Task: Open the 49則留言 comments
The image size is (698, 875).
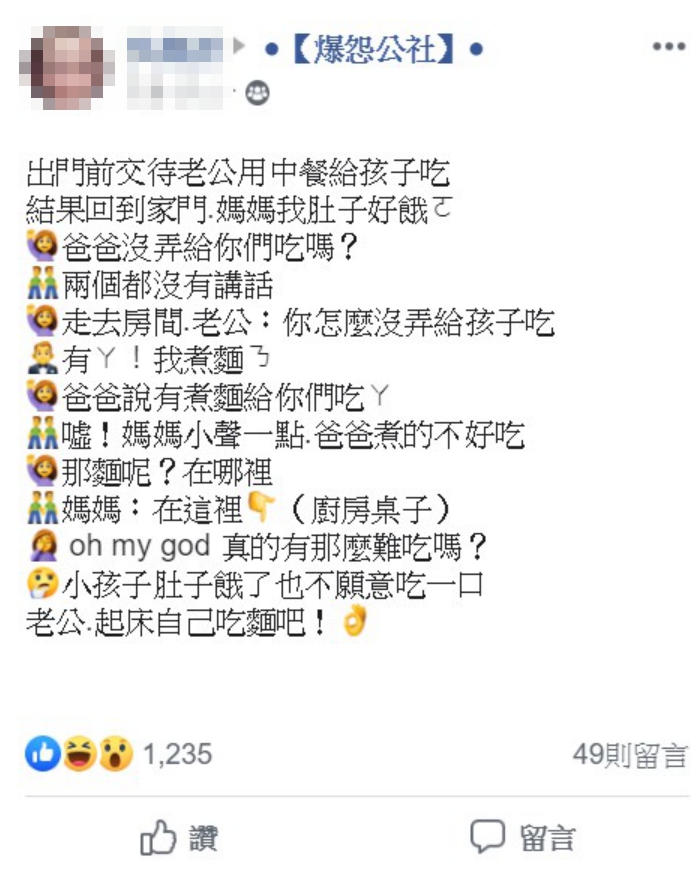Action: coord(629,755)
